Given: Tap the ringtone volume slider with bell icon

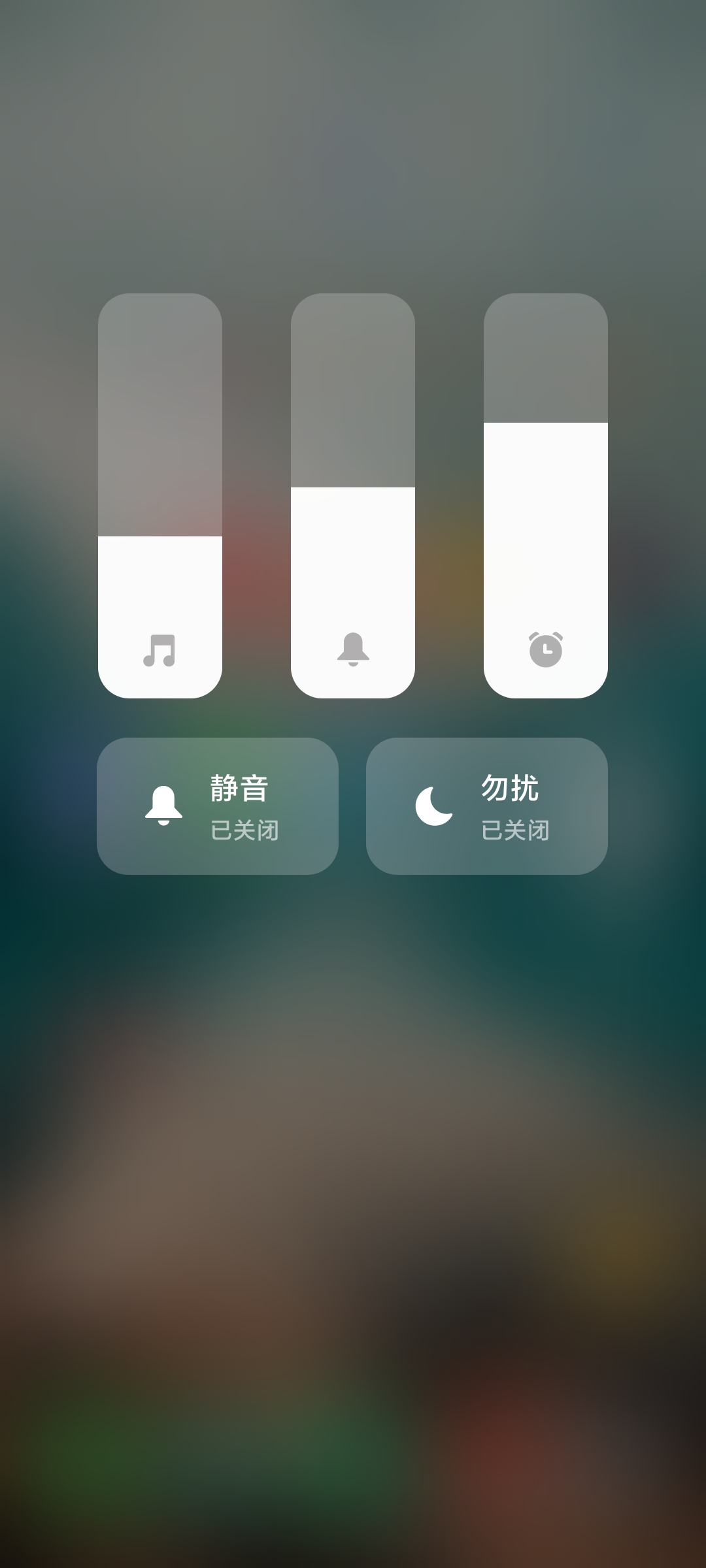Looking at the screenshot, I should (x=353, y=496).
